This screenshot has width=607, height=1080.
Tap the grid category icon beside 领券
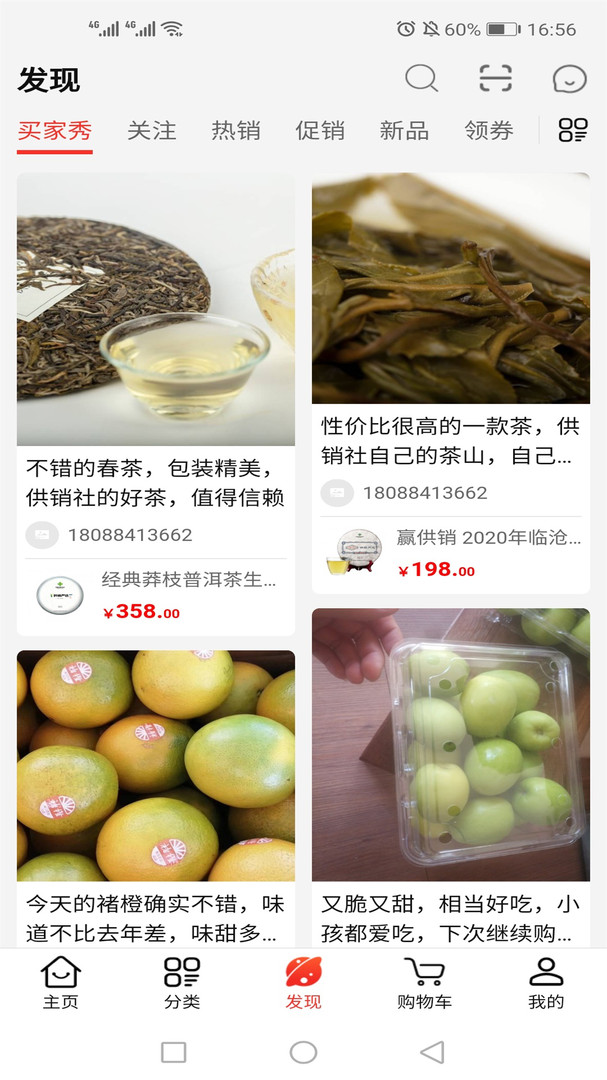[573, 130]
